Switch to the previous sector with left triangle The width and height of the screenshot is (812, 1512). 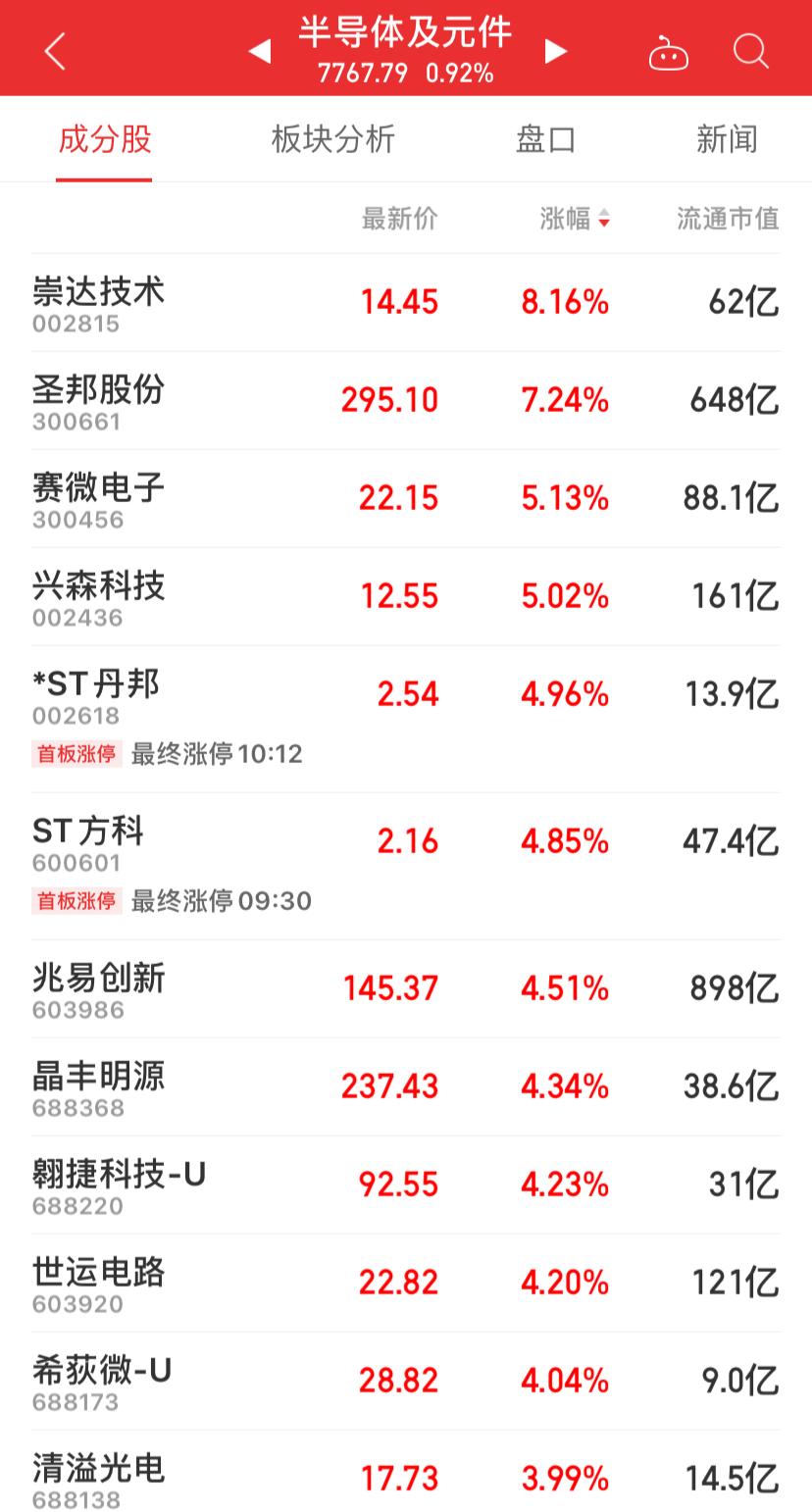(x=260, y=51)
